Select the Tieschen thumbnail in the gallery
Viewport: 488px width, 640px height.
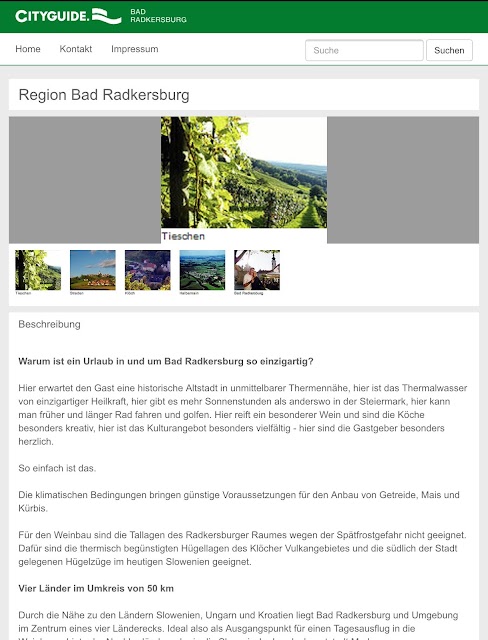pos(38,270)
